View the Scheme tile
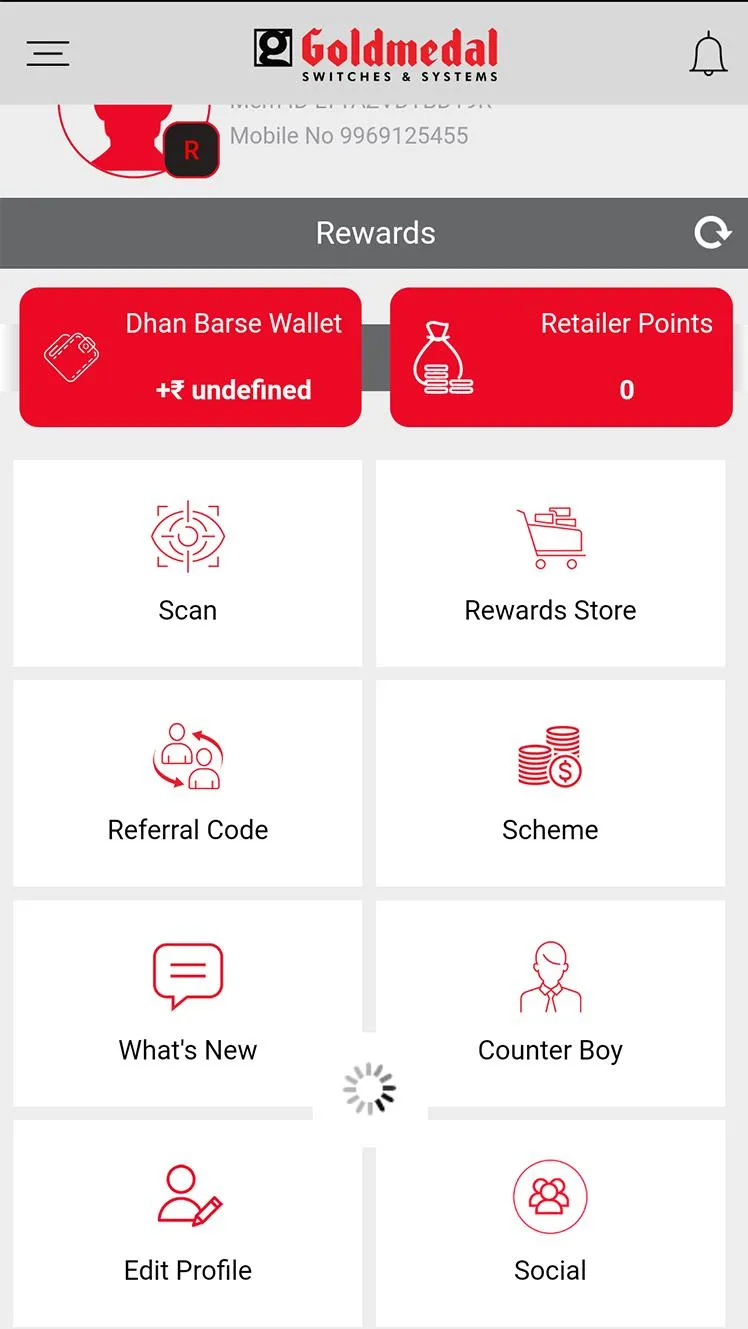Image resolution: width=748 pixels, height=1329 pixels. pyautogui.click(x=550, y=783)
